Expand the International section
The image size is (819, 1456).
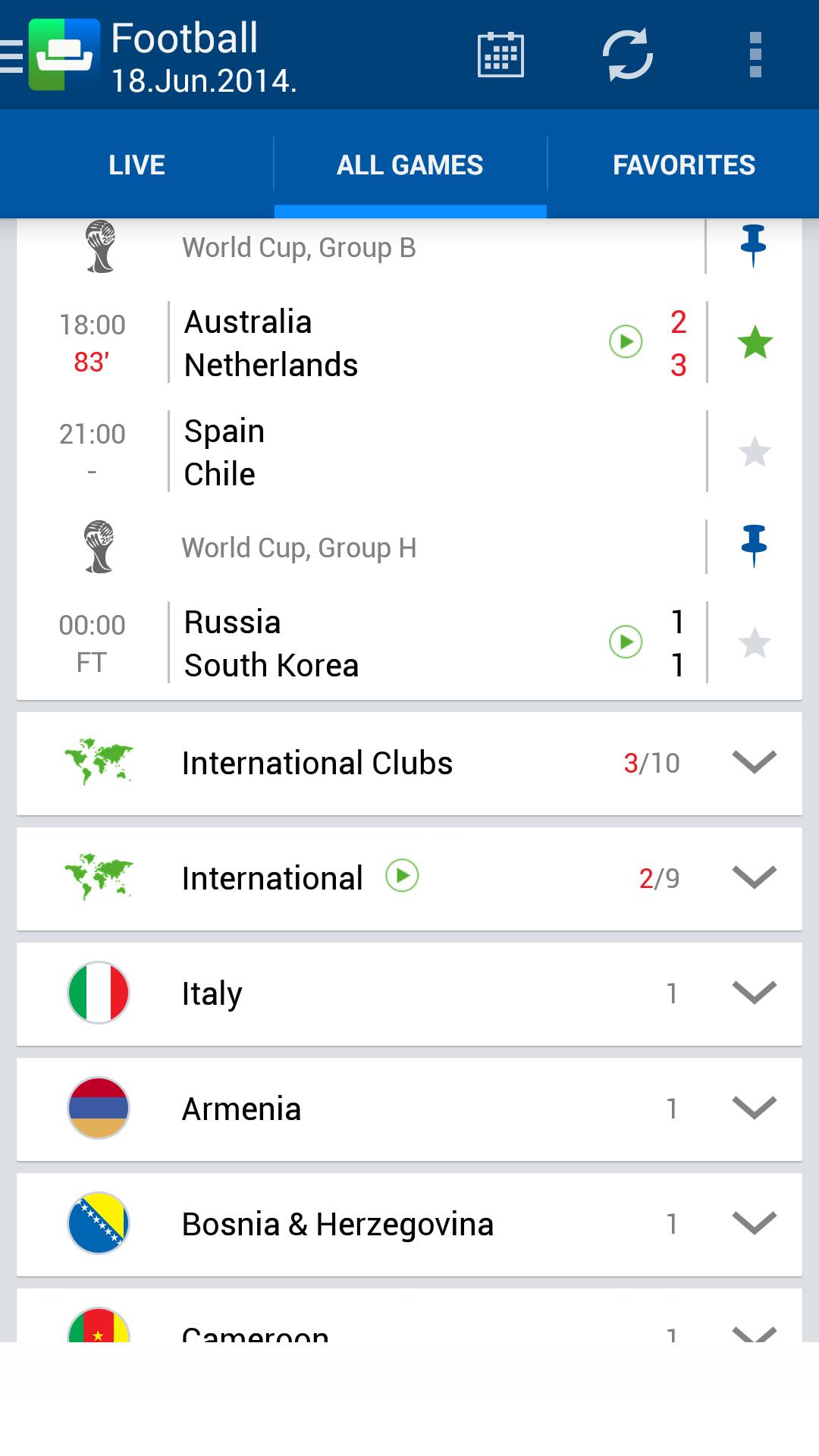tap(409, 879)
